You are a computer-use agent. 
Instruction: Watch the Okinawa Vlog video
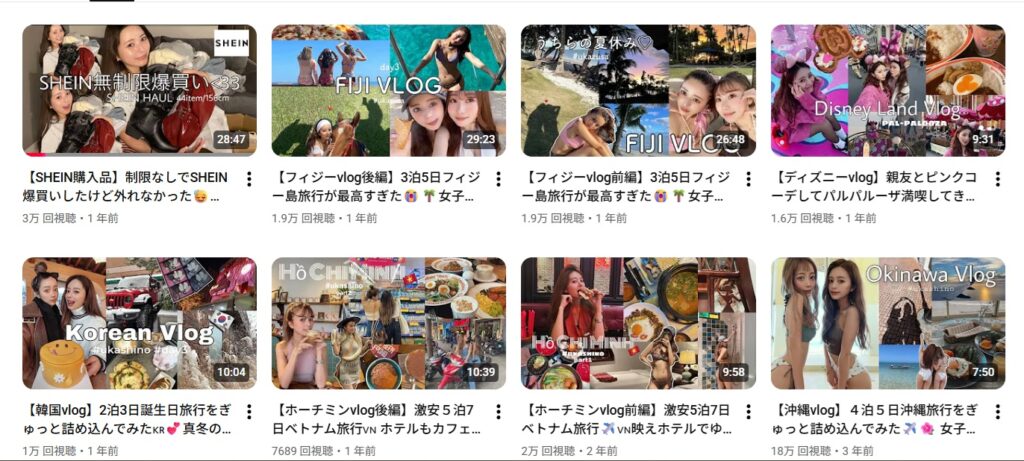(887, 323)
